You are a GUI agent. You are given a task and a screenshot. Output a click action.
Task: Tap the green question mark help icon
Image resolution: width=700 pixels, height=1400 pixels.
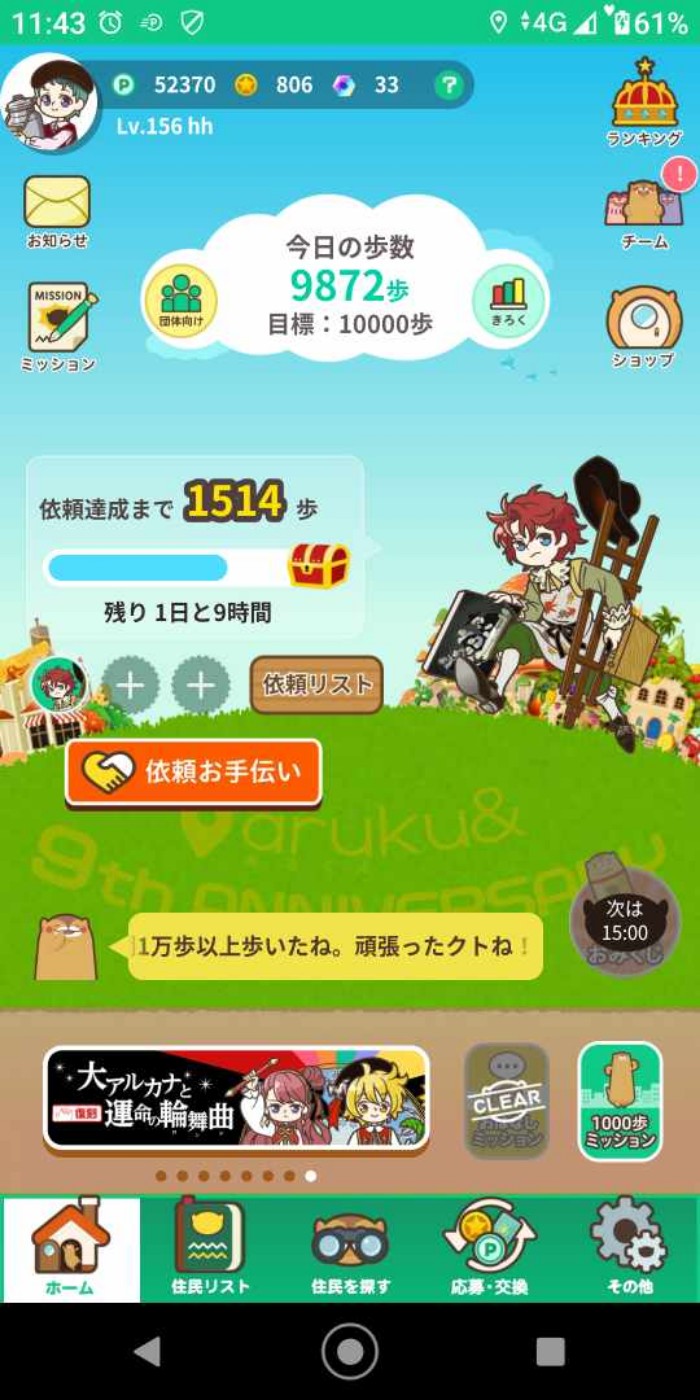coord(450,86)
